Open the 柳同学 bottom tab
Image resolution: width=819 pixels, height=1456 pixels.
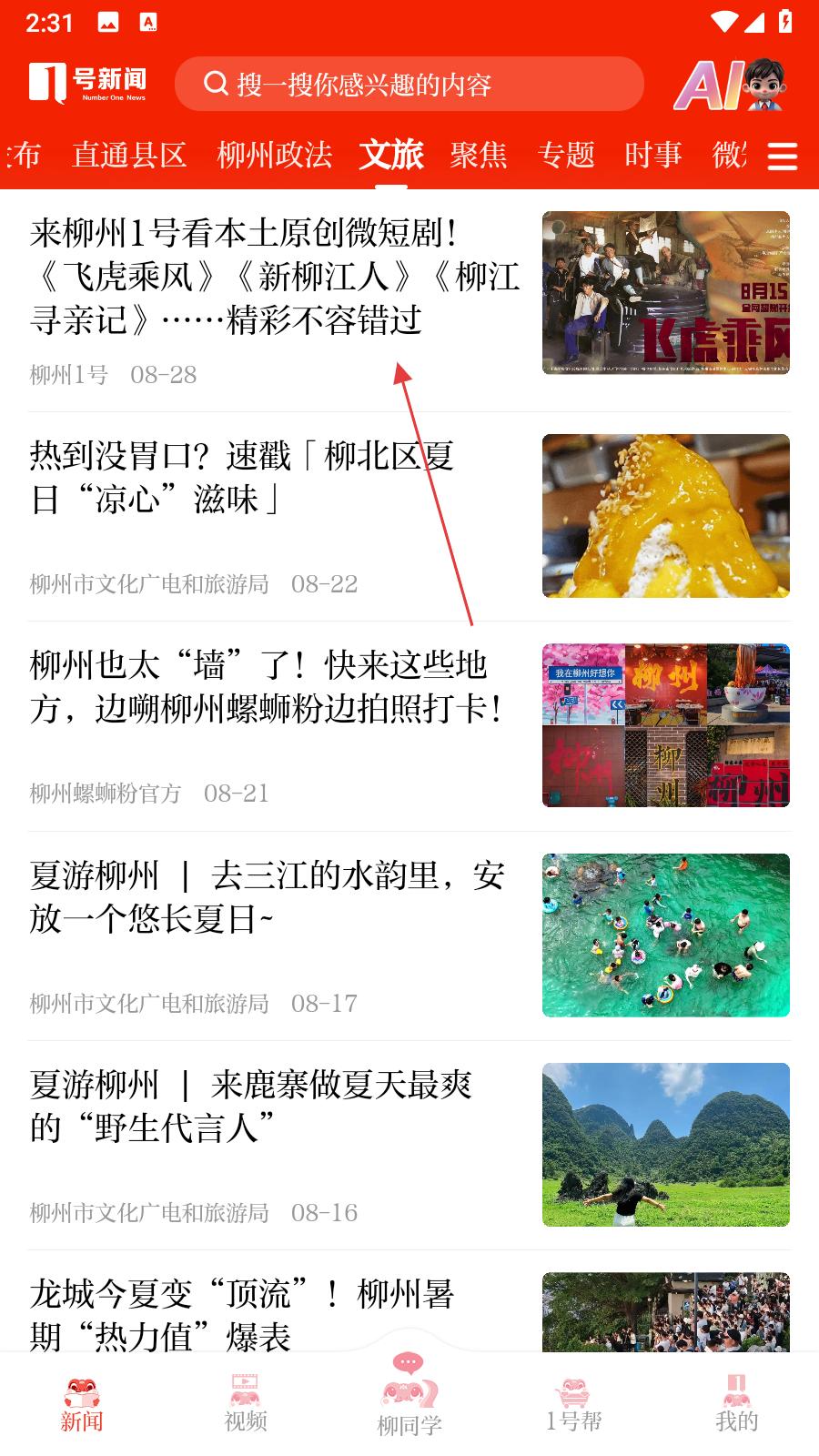[409, 1394]
